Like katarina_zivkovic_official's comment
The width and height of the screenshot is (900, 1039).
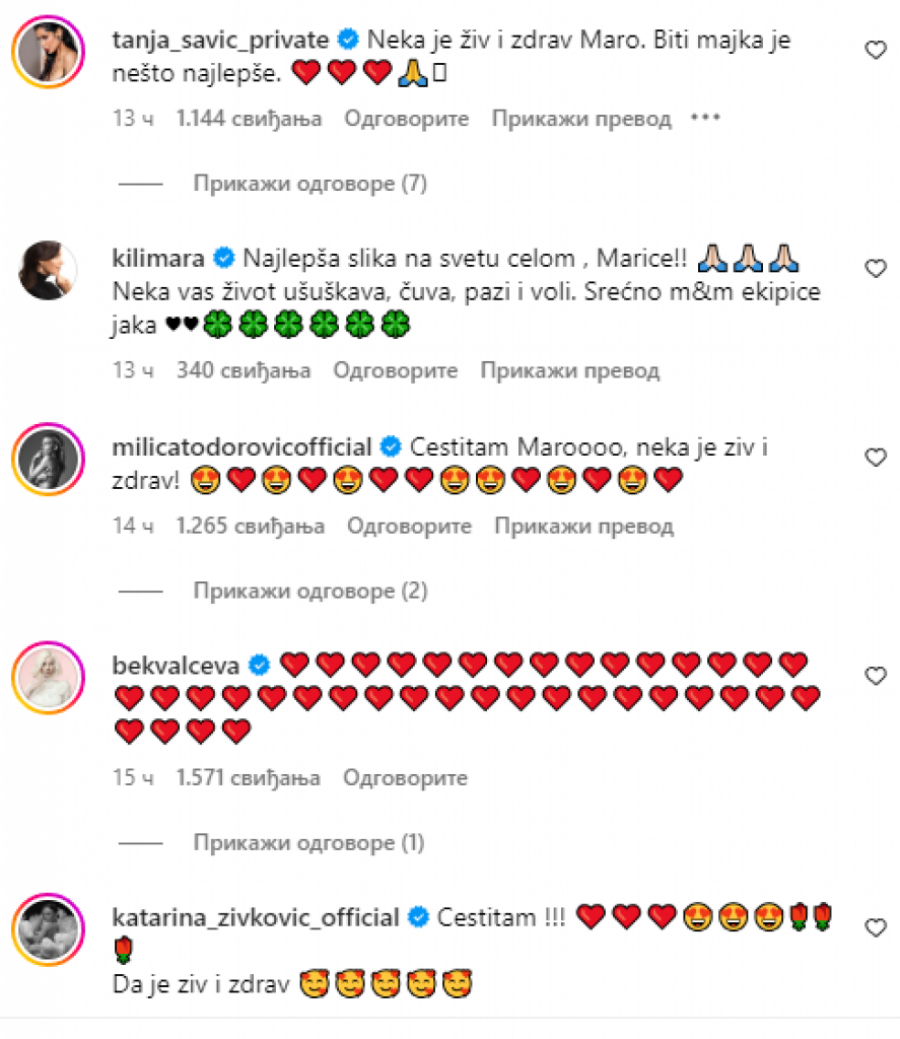pyautogui.click(x=875, y=928)
